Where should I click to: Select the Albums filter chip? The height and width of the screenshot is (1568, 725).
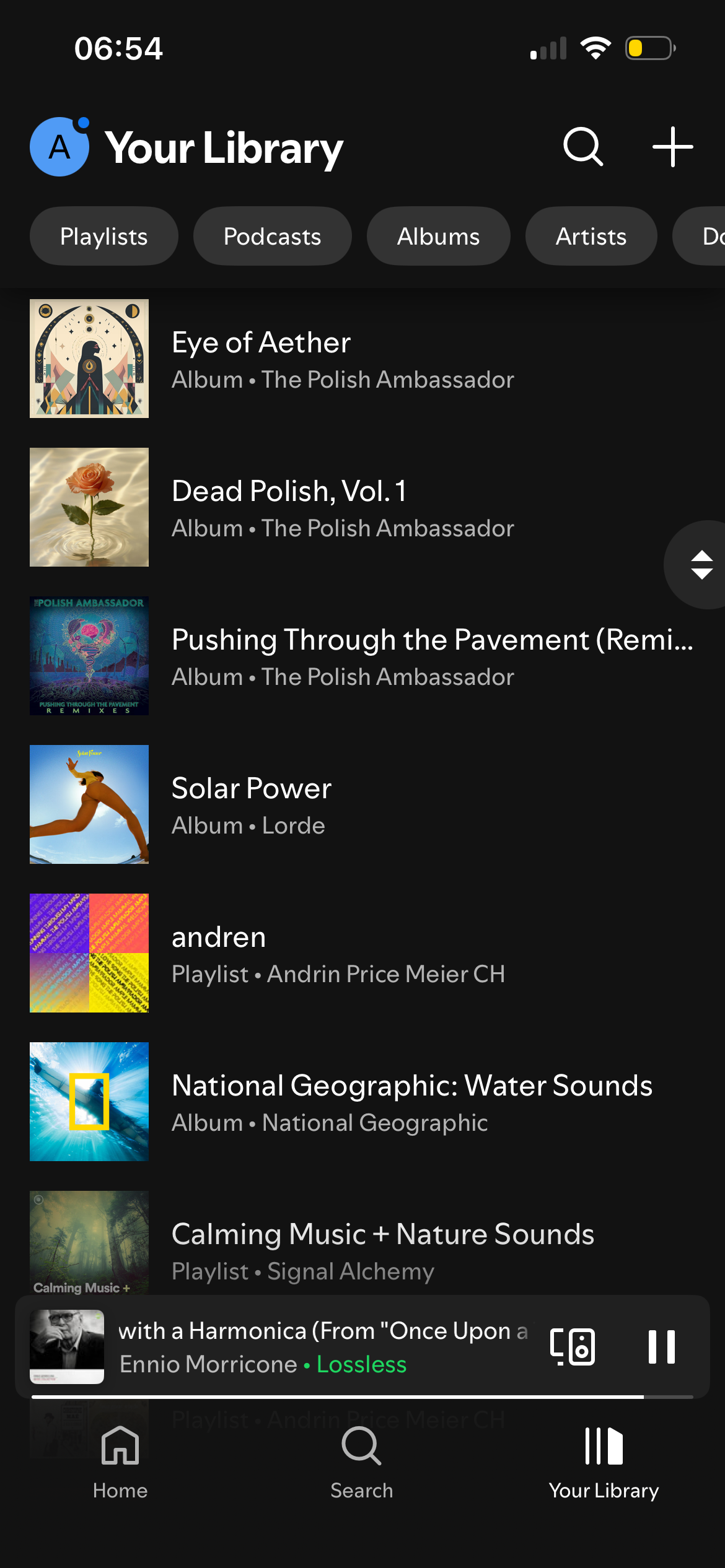[x=438, y=237]
